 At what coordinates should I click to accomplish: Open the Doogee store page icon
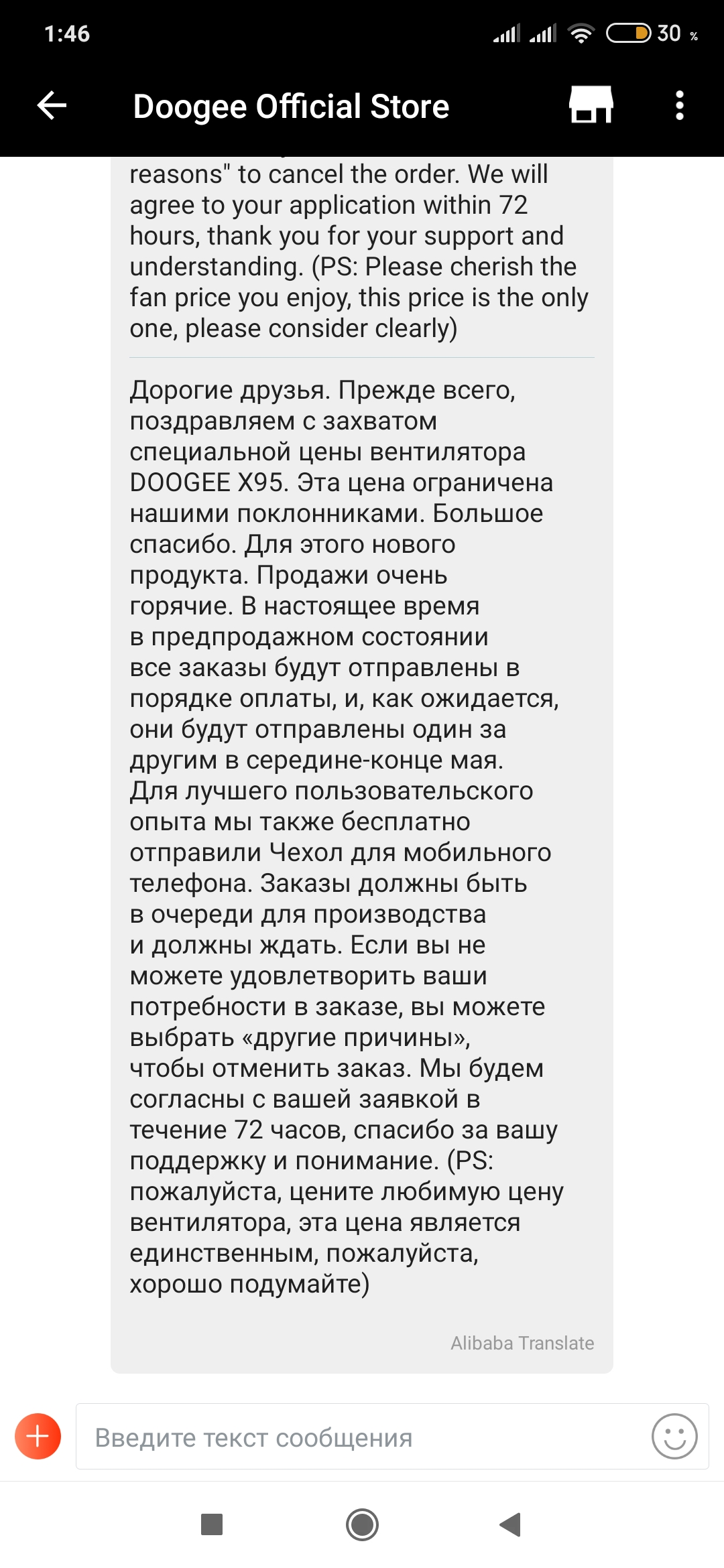[x=591, y=105]
